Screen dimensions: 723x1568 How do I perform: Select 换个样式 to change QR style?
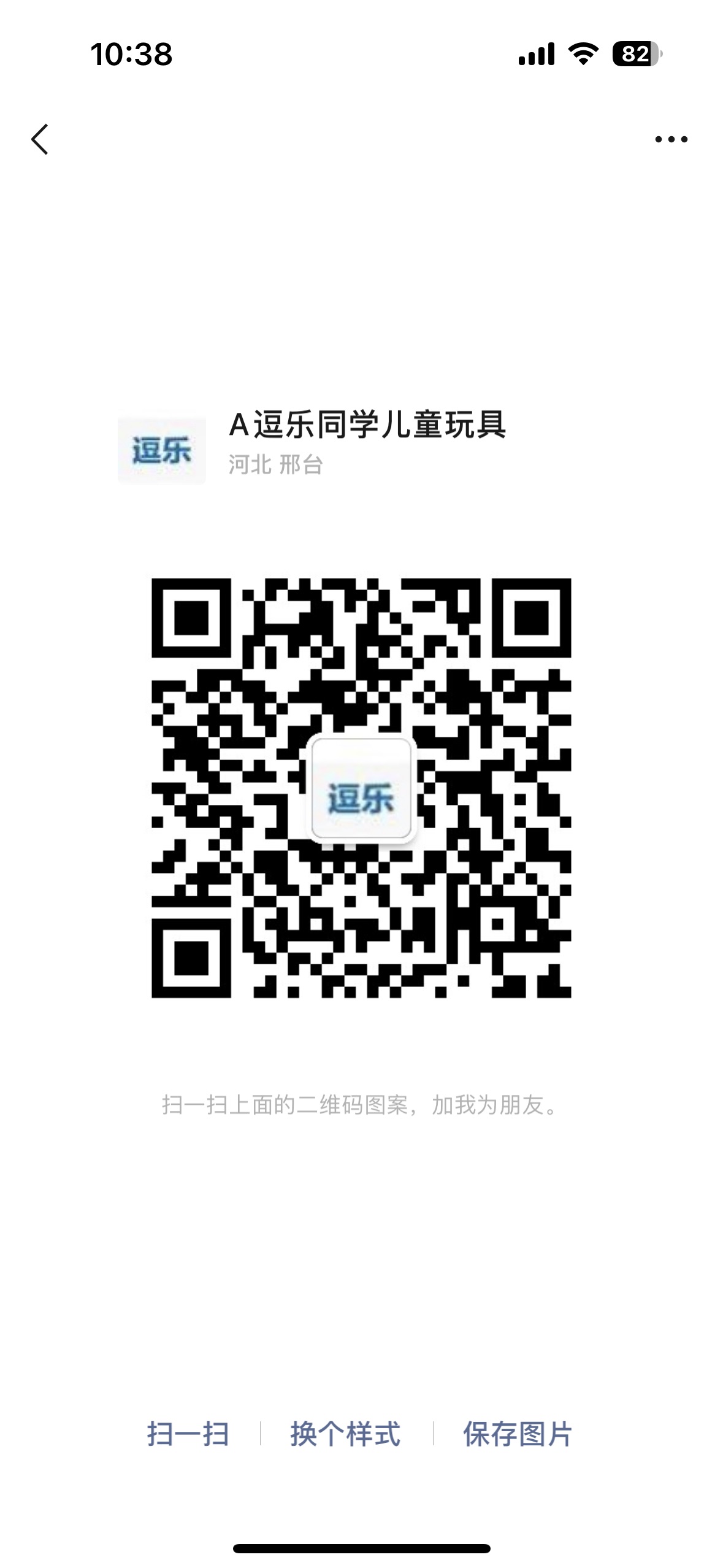click(345, 1434)
